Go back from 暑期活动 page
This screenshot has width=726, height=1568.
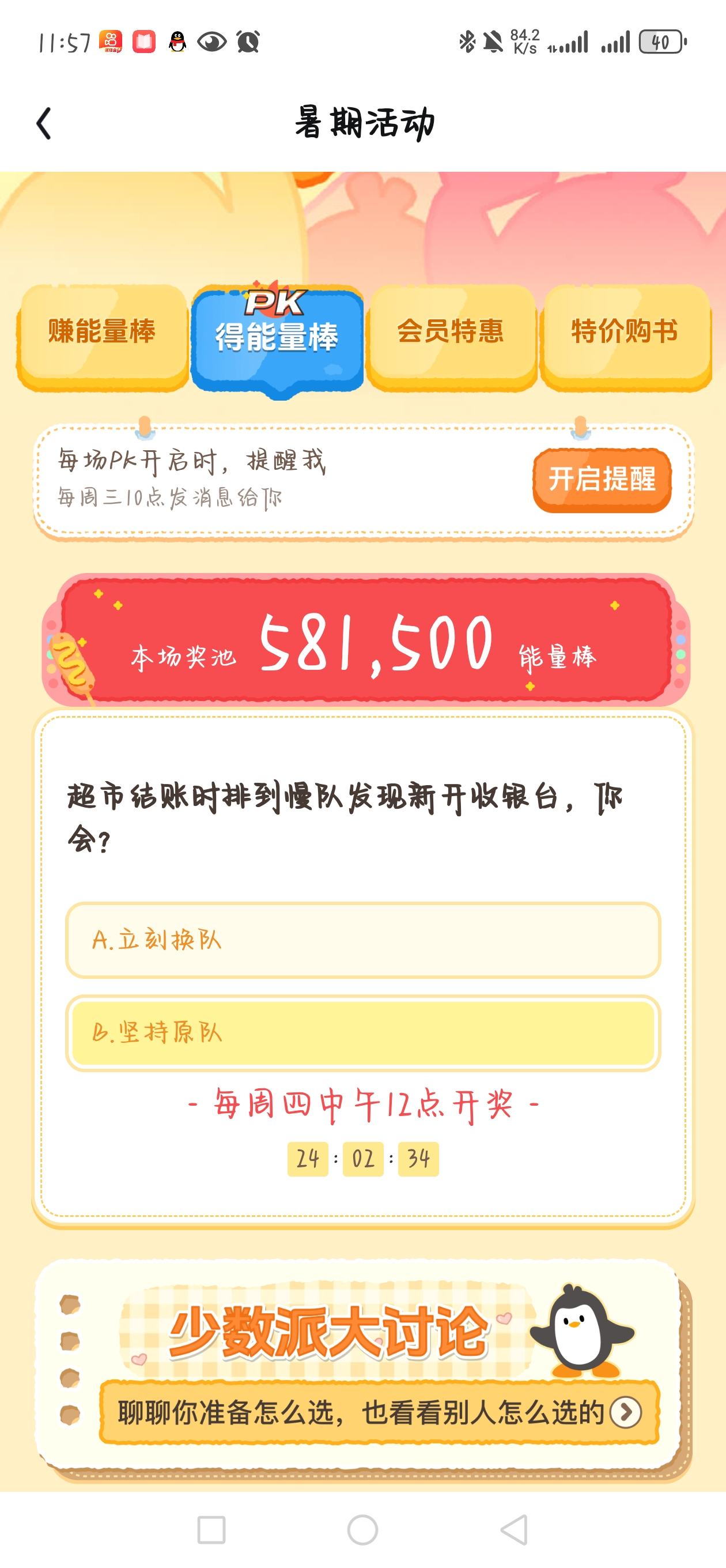44,123
